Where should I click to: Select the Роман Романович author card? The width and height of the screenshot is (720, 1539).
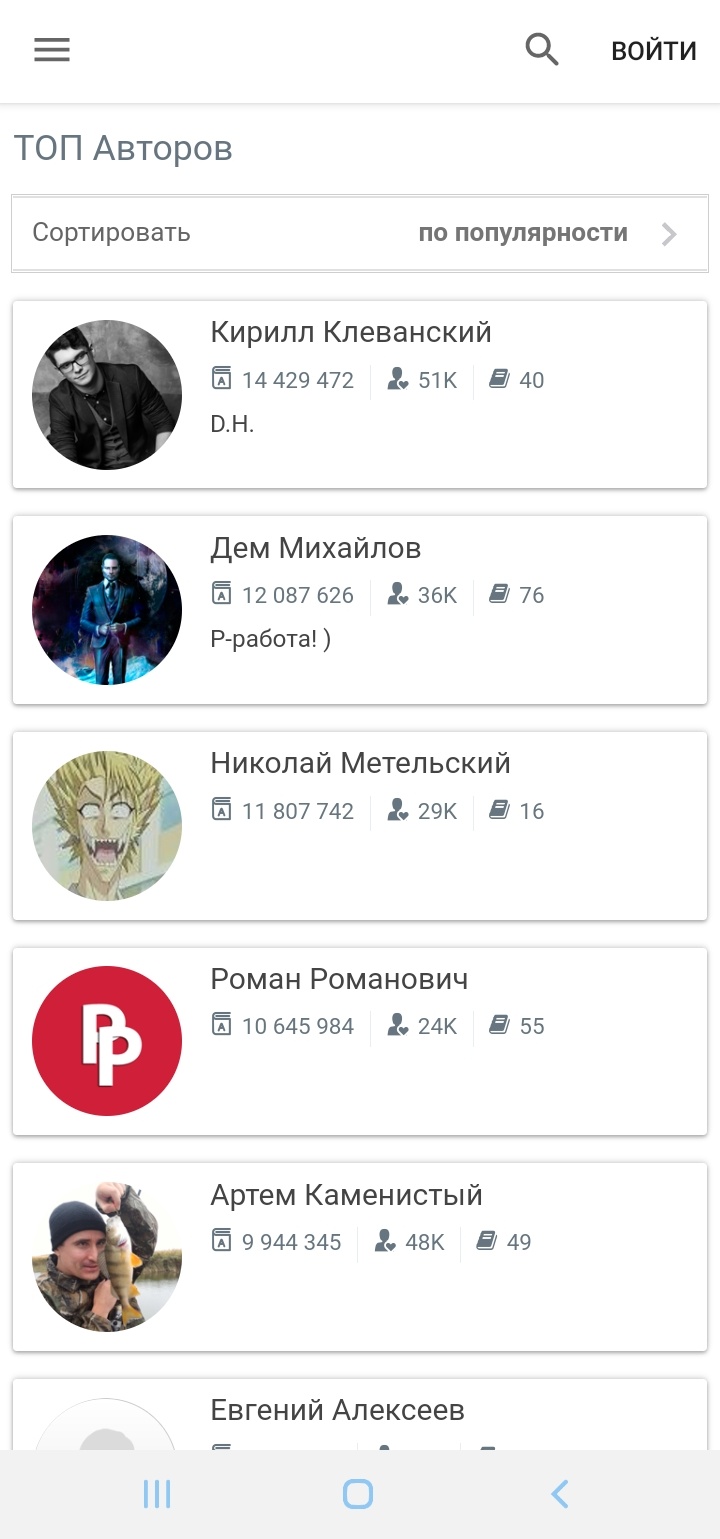pos(360,1041)
